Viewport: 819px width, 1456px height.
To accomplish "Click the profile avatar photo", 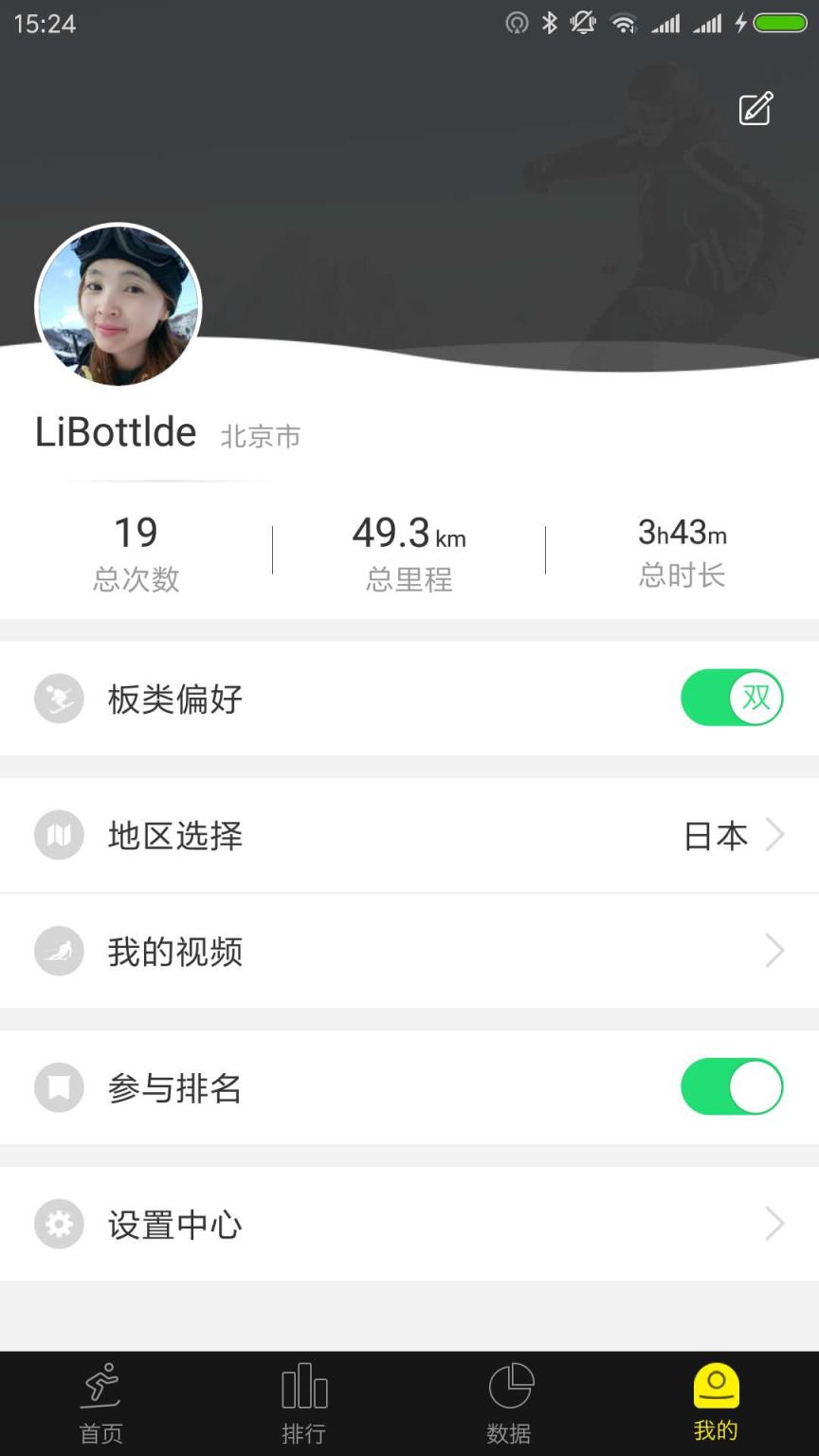I will tap(118, 305).
